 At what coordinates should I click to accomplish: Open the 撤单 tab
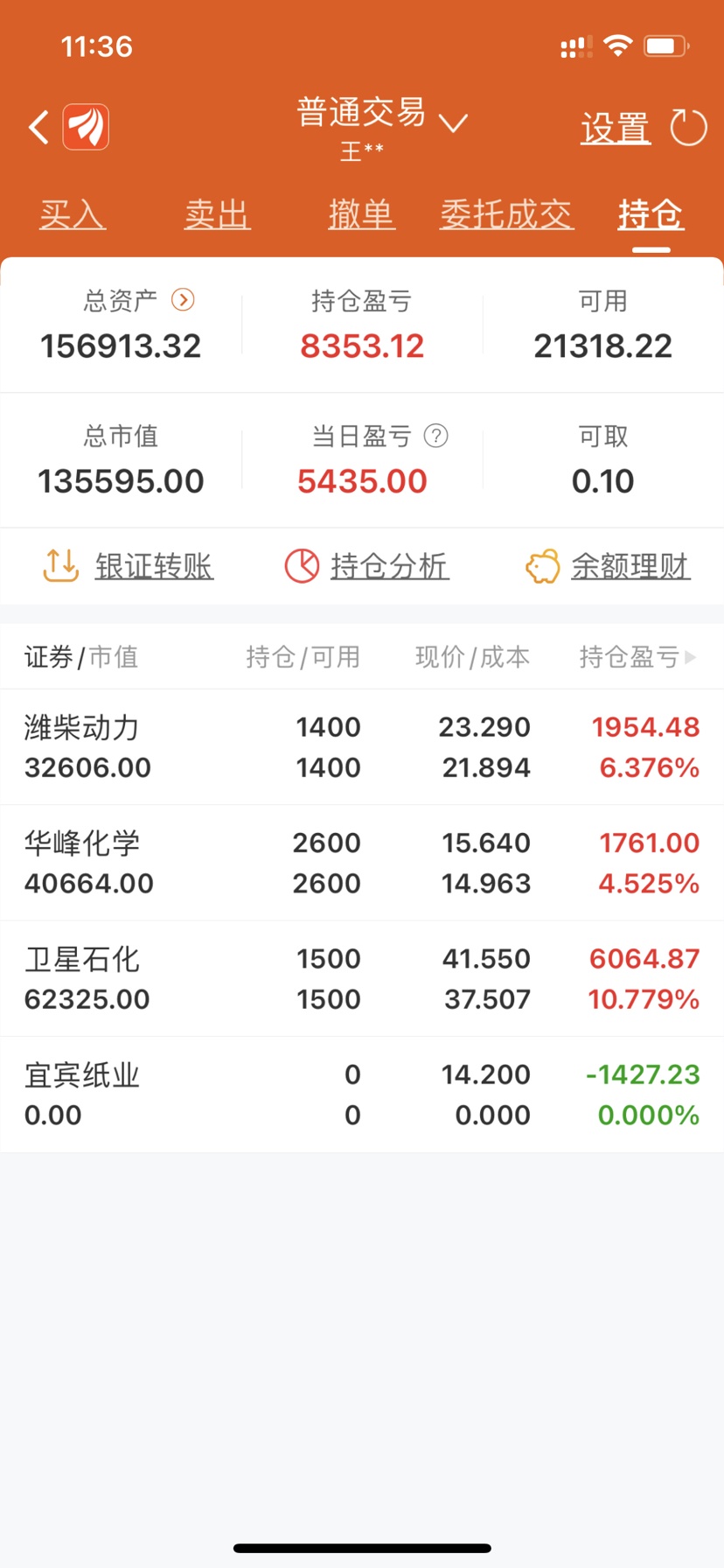[x=362, y=214]
